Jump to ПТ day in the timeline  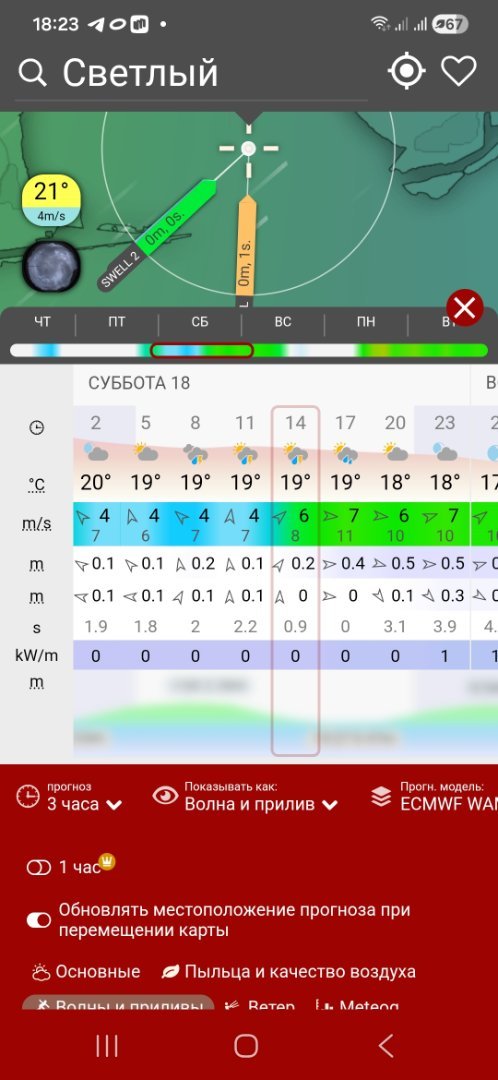tap(116, 322)
